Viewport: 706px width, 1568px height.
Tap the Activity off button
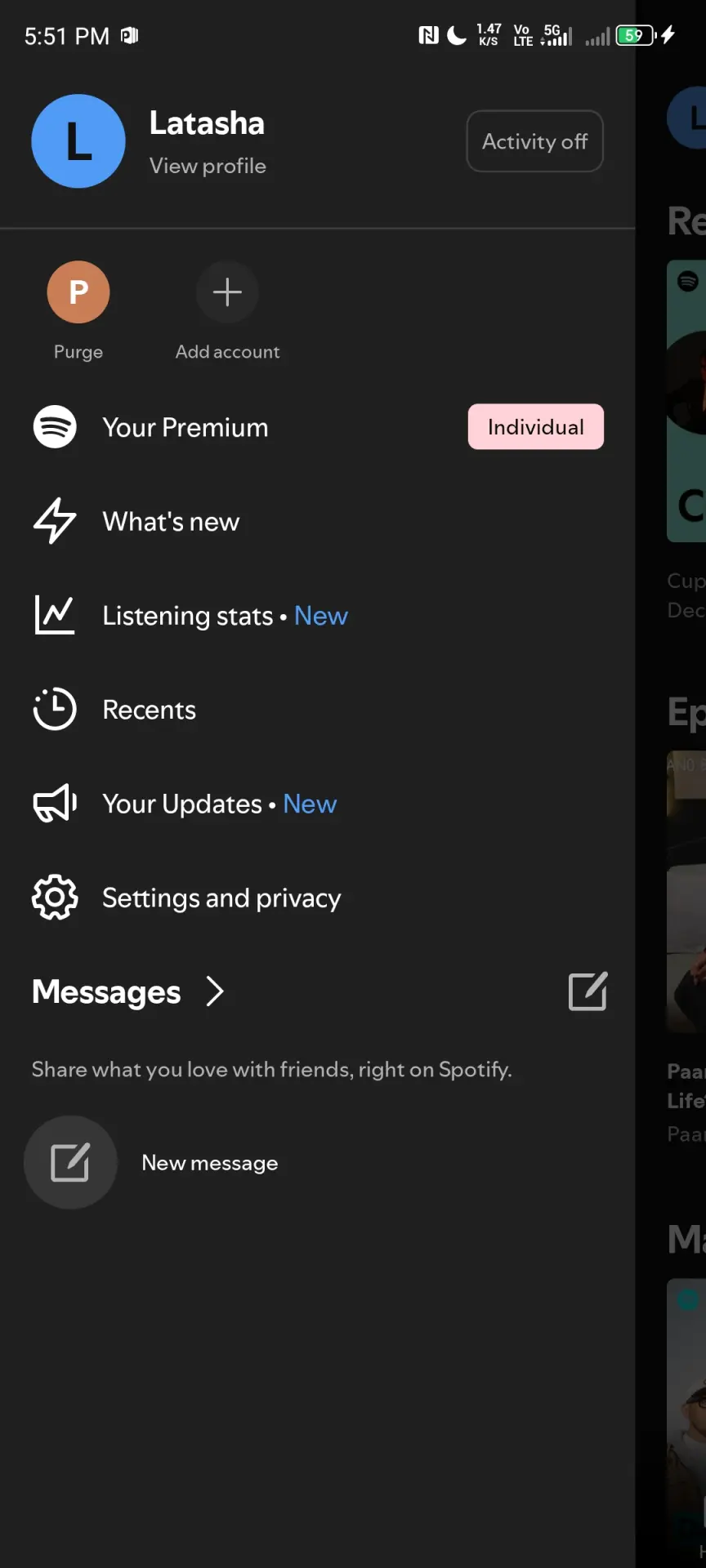click(535, 141)
